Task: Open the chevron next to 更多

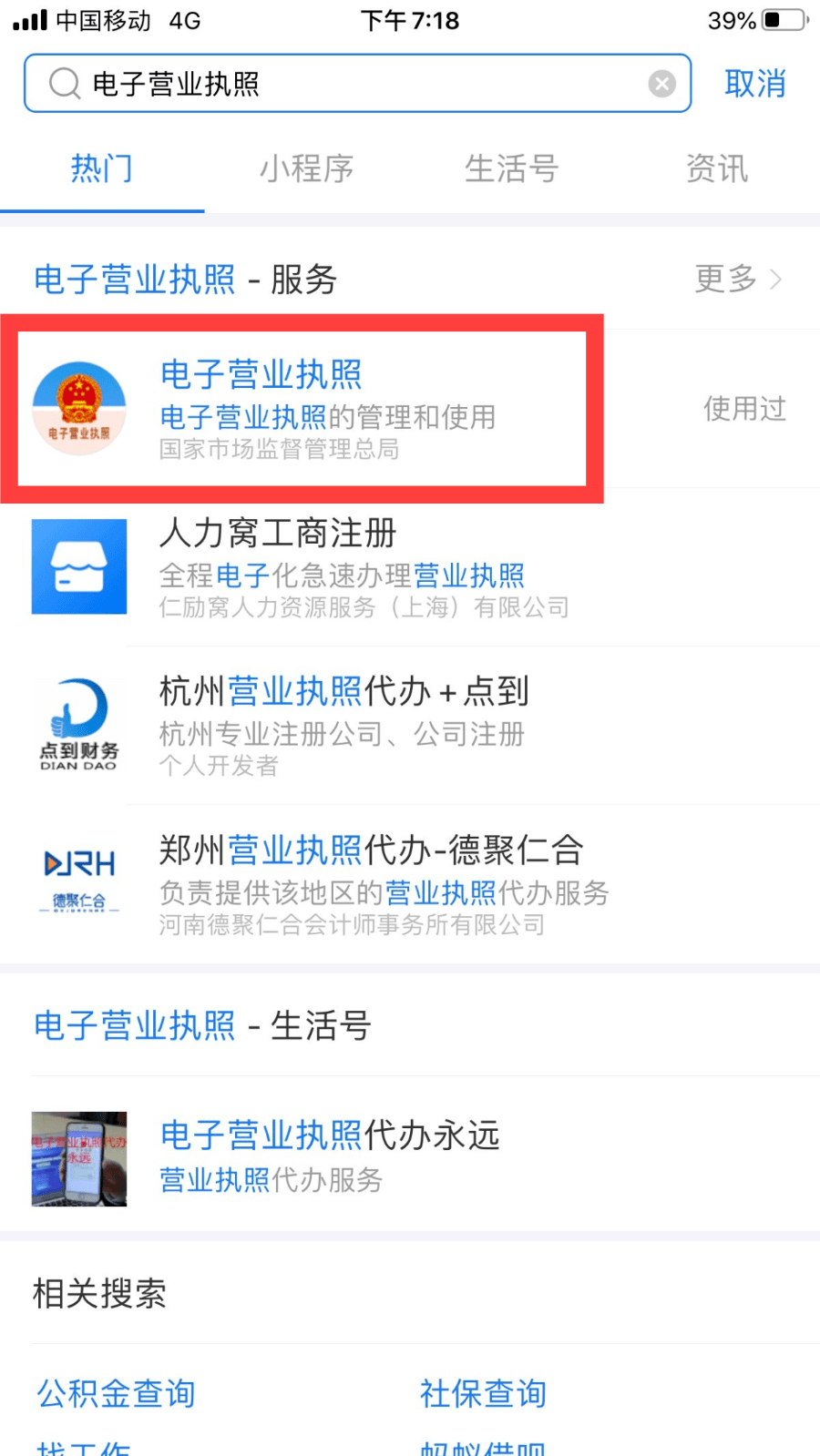Action: (x=775, y=280)
